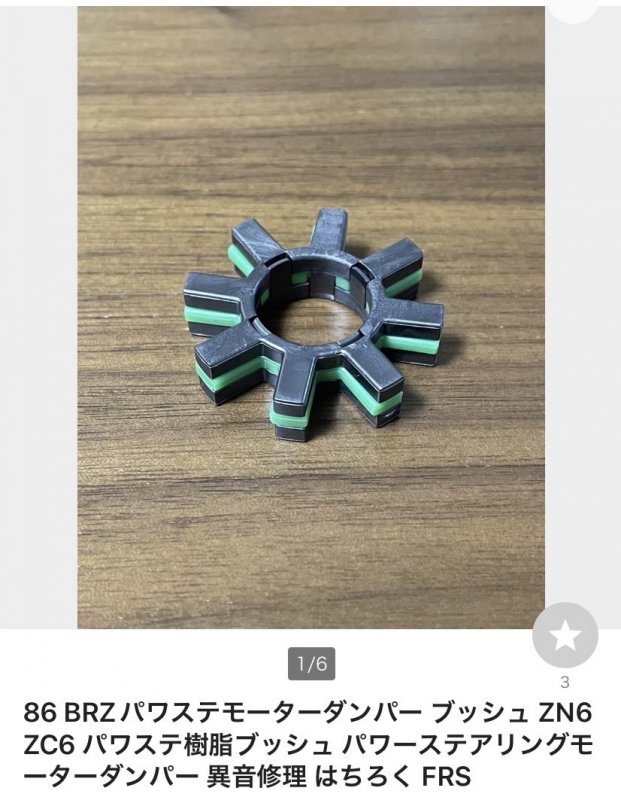The height and width of the screenshot is (800, 621).
Task: Add this listing to favorites with the star
Action: 565,635
